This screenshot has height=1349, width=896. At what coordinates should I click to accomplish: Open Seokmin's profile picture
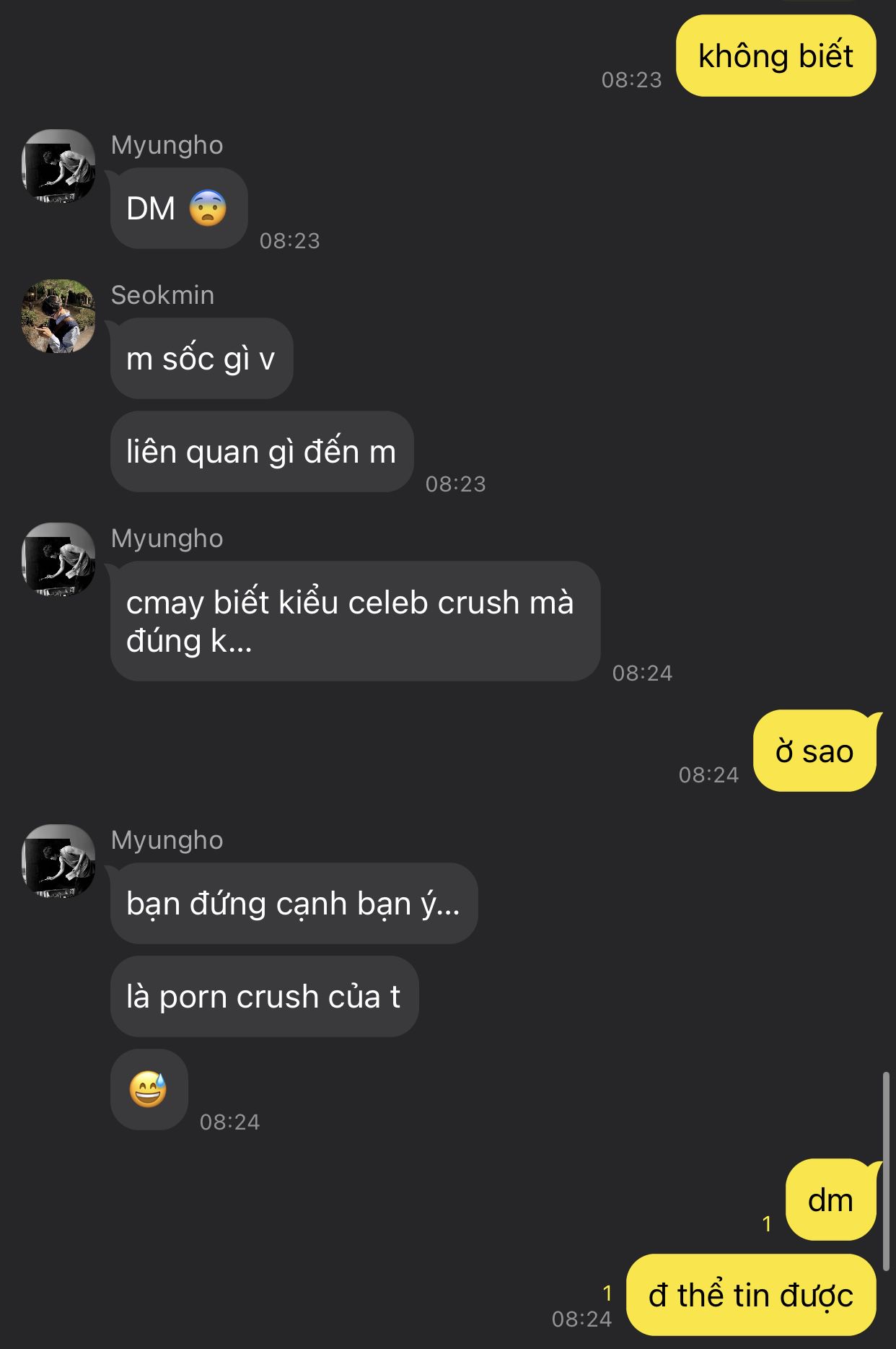(58, 316)
